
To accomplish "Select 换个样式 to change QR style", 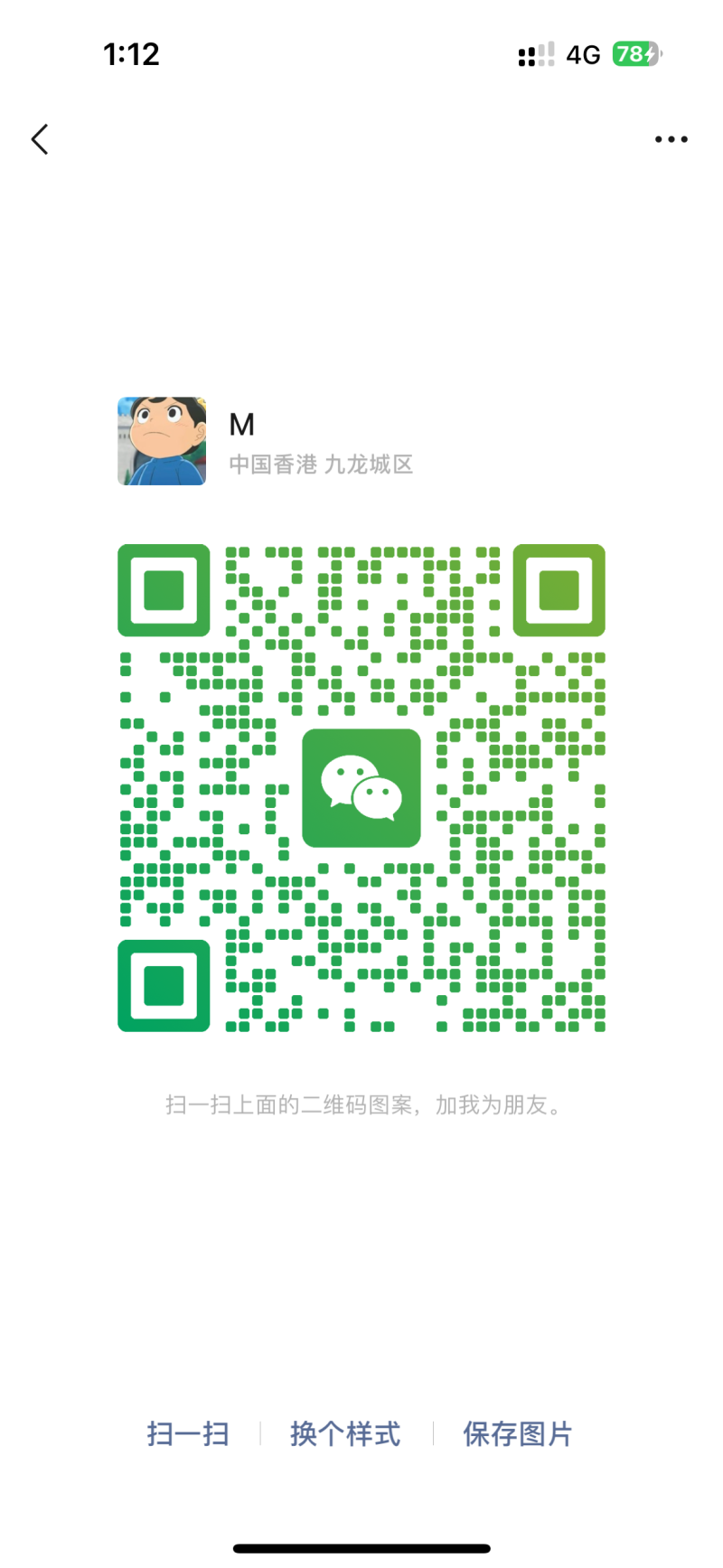I will [x=345, y=1434].
